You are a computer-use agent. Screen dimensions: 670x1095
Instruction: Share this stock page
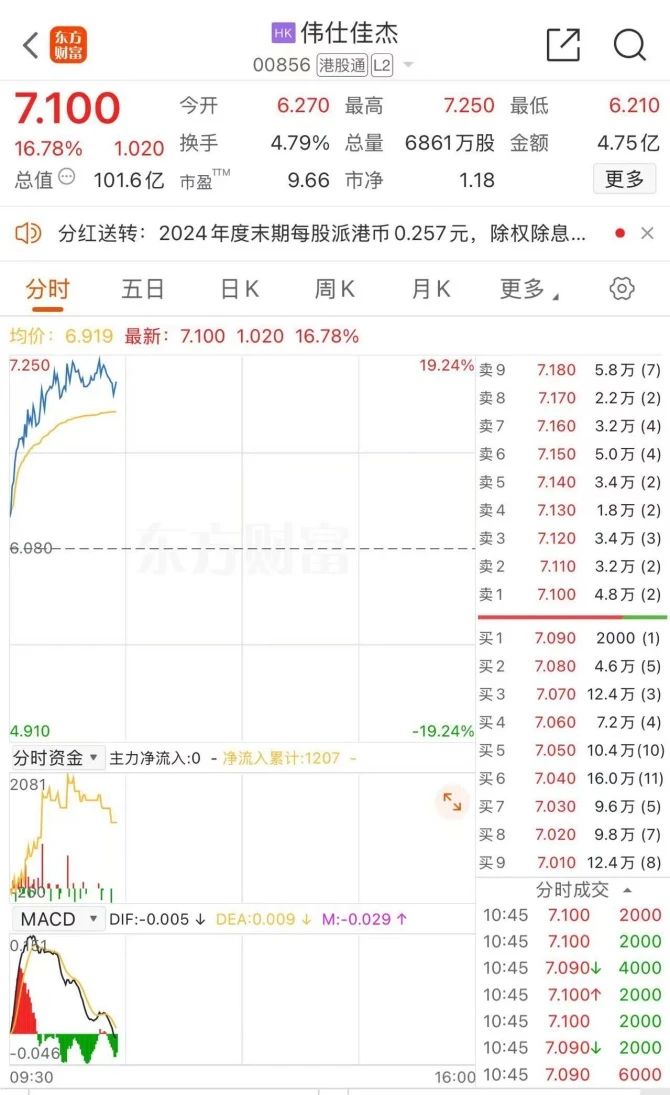563,45
